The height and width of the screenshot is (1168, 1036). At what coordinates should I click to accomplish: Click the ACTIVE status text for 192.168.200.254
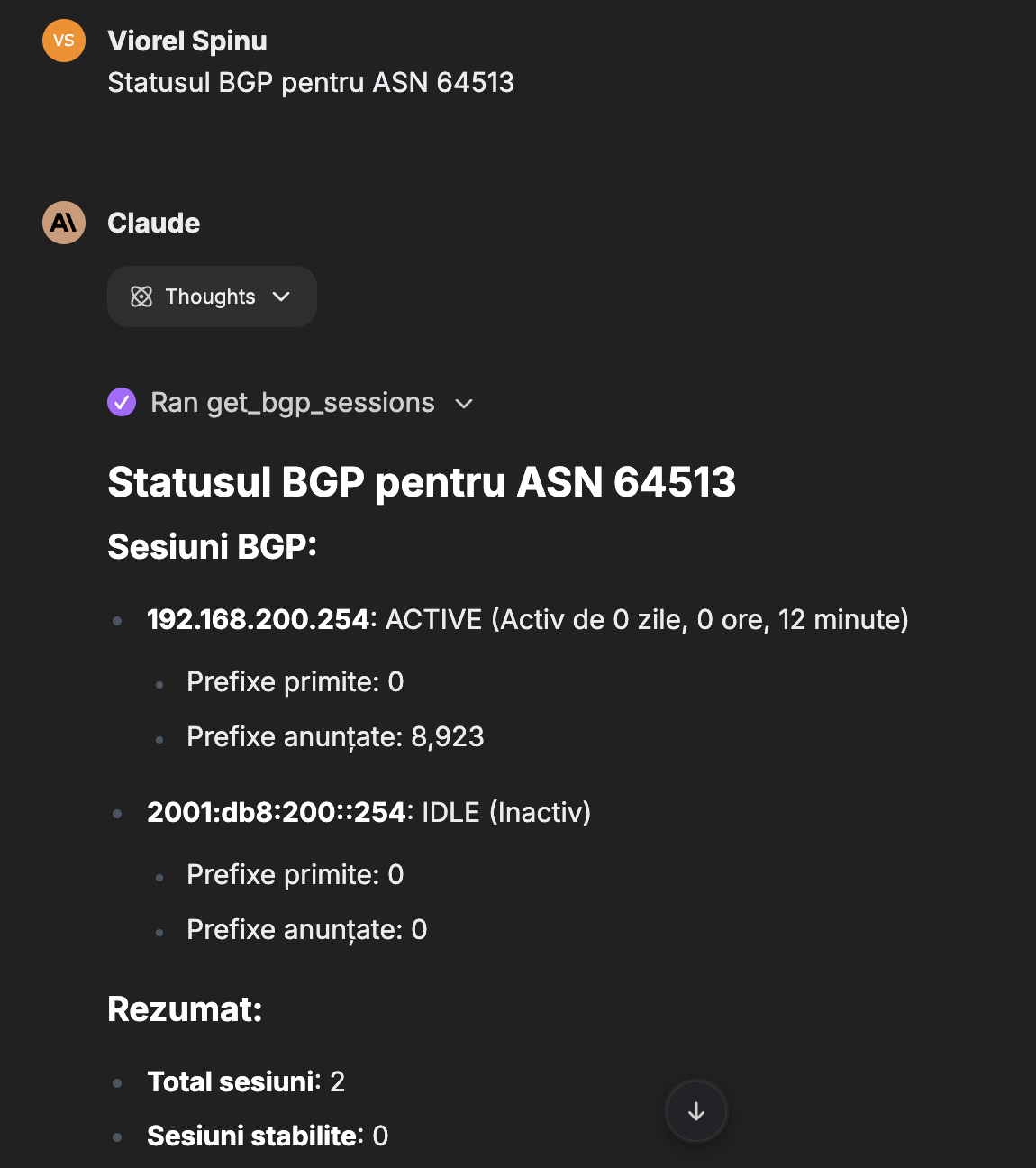(x=435, y=619)
